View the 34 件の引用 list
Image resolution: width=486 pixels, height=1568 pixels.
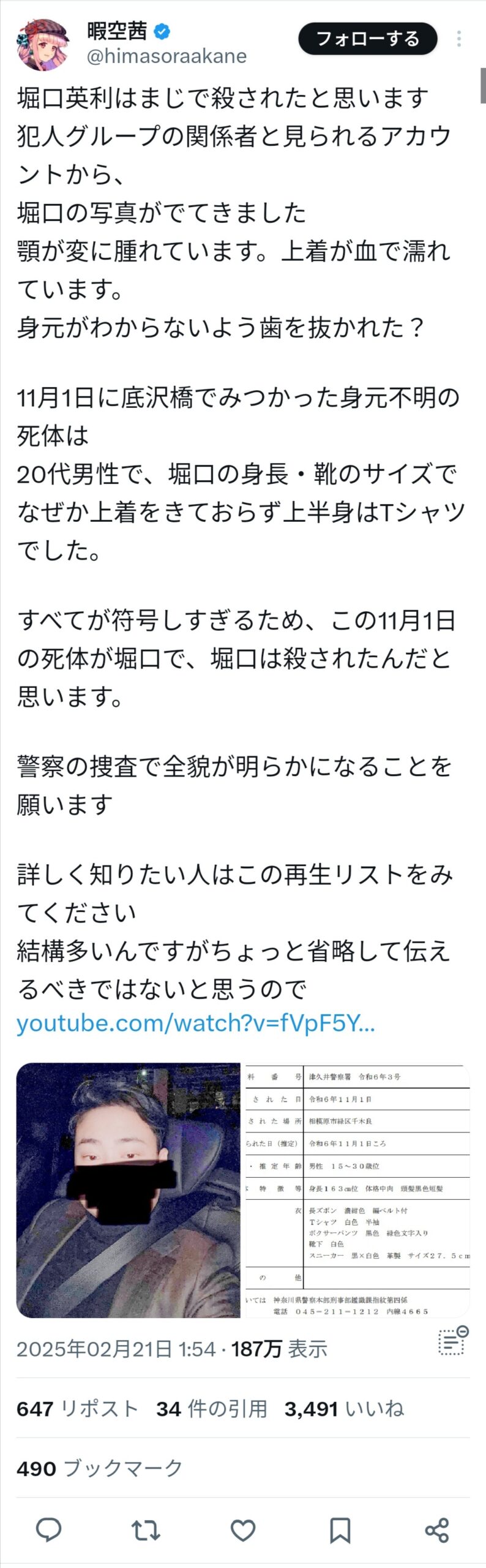coord(212,1409)
